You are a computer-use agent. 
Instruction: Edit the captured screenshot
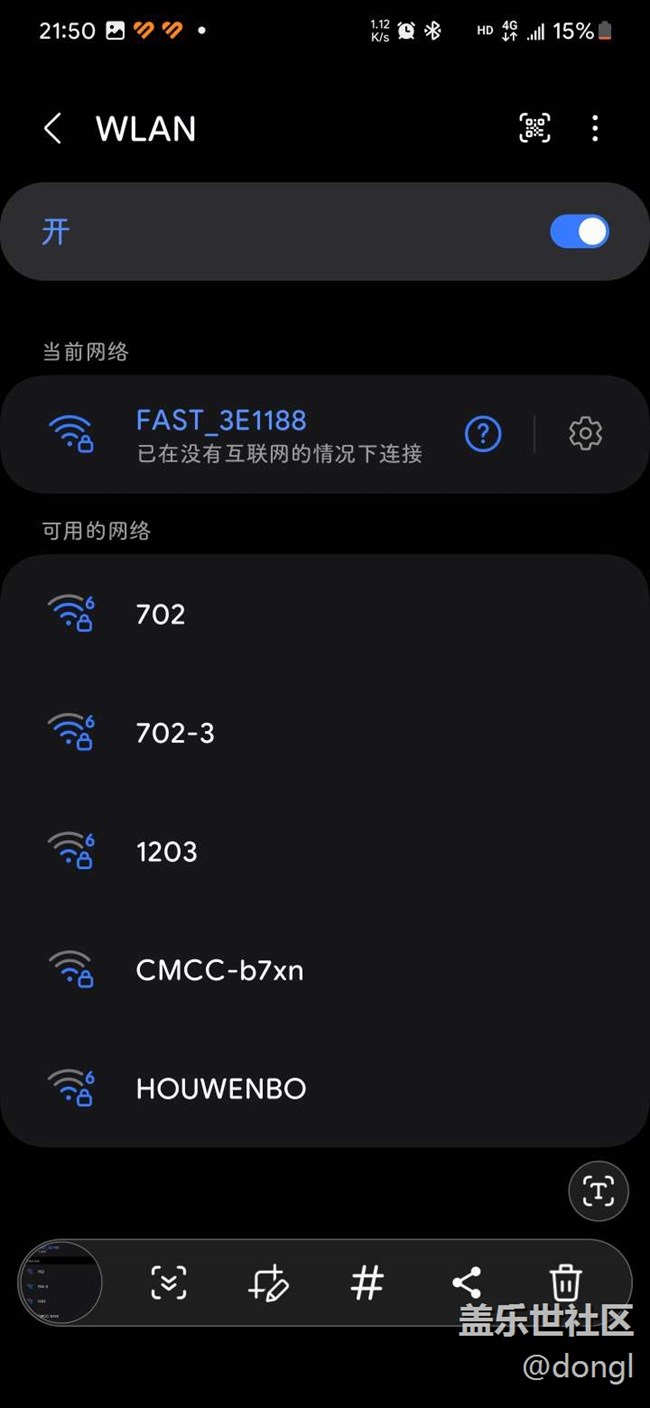coord(269,1283)
